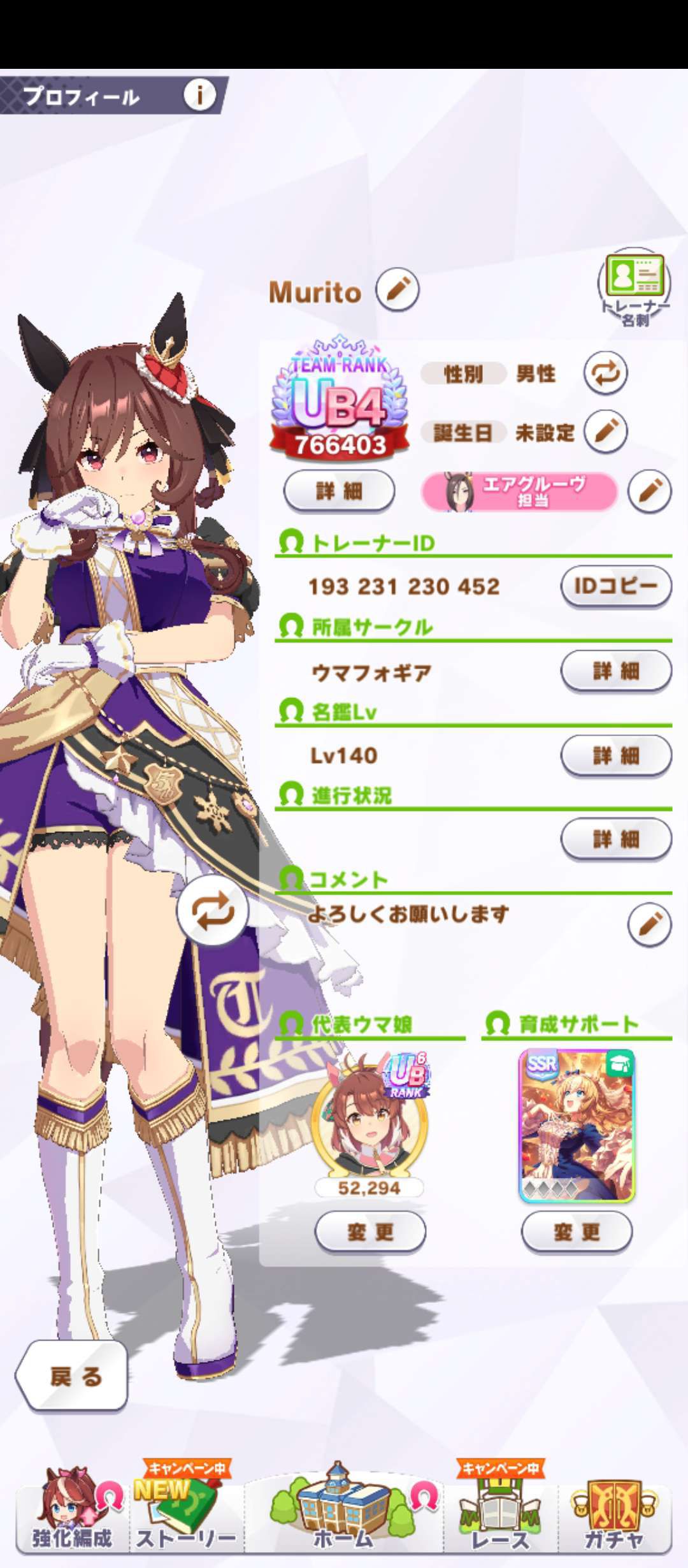
Task: Switch to the ストーリー tab
Action: [186, 1511]
